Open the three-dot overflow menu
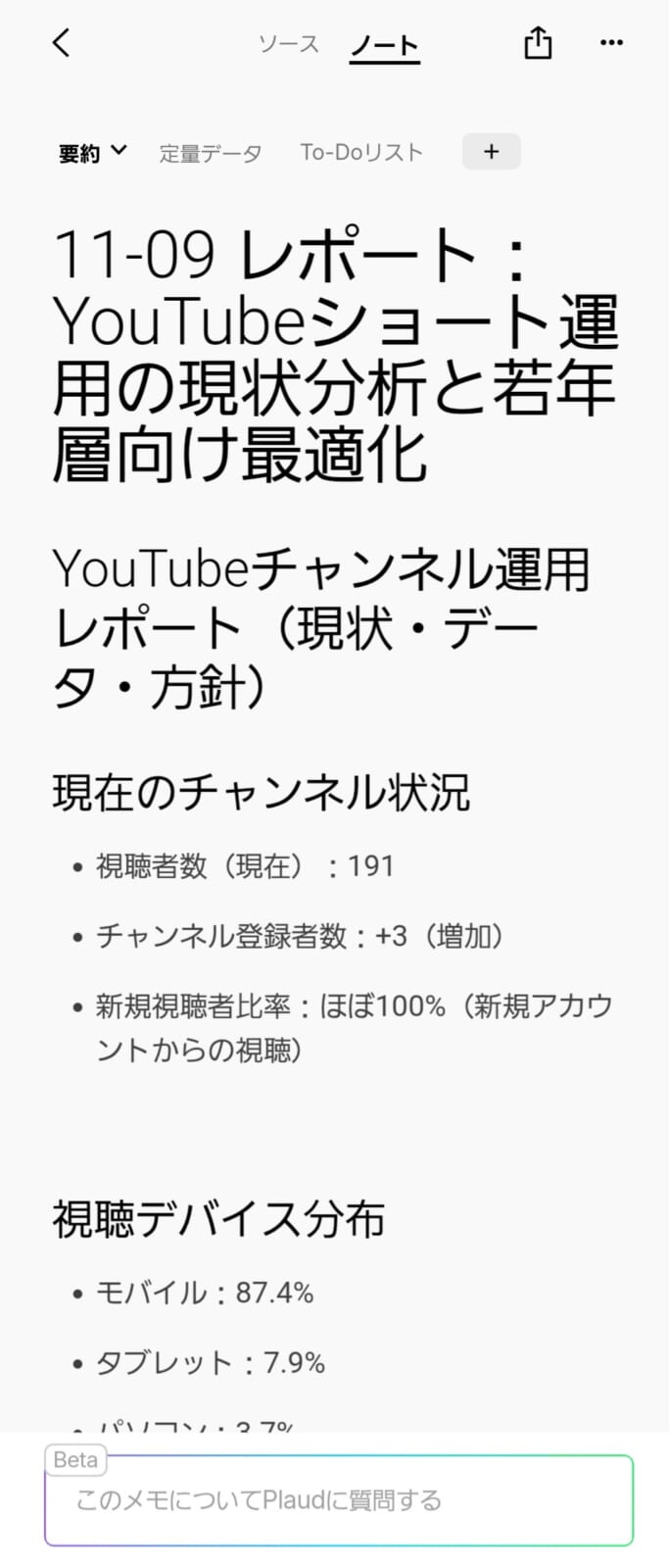The height and width of the screenshot is (1568, 669). pos(611,43)
